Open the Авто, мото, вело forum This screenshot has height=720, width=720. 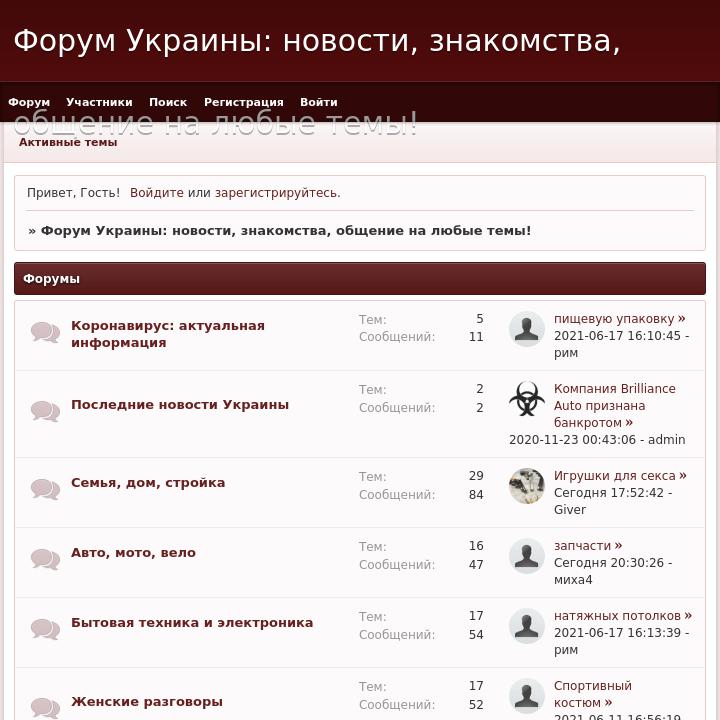(133, 553)
